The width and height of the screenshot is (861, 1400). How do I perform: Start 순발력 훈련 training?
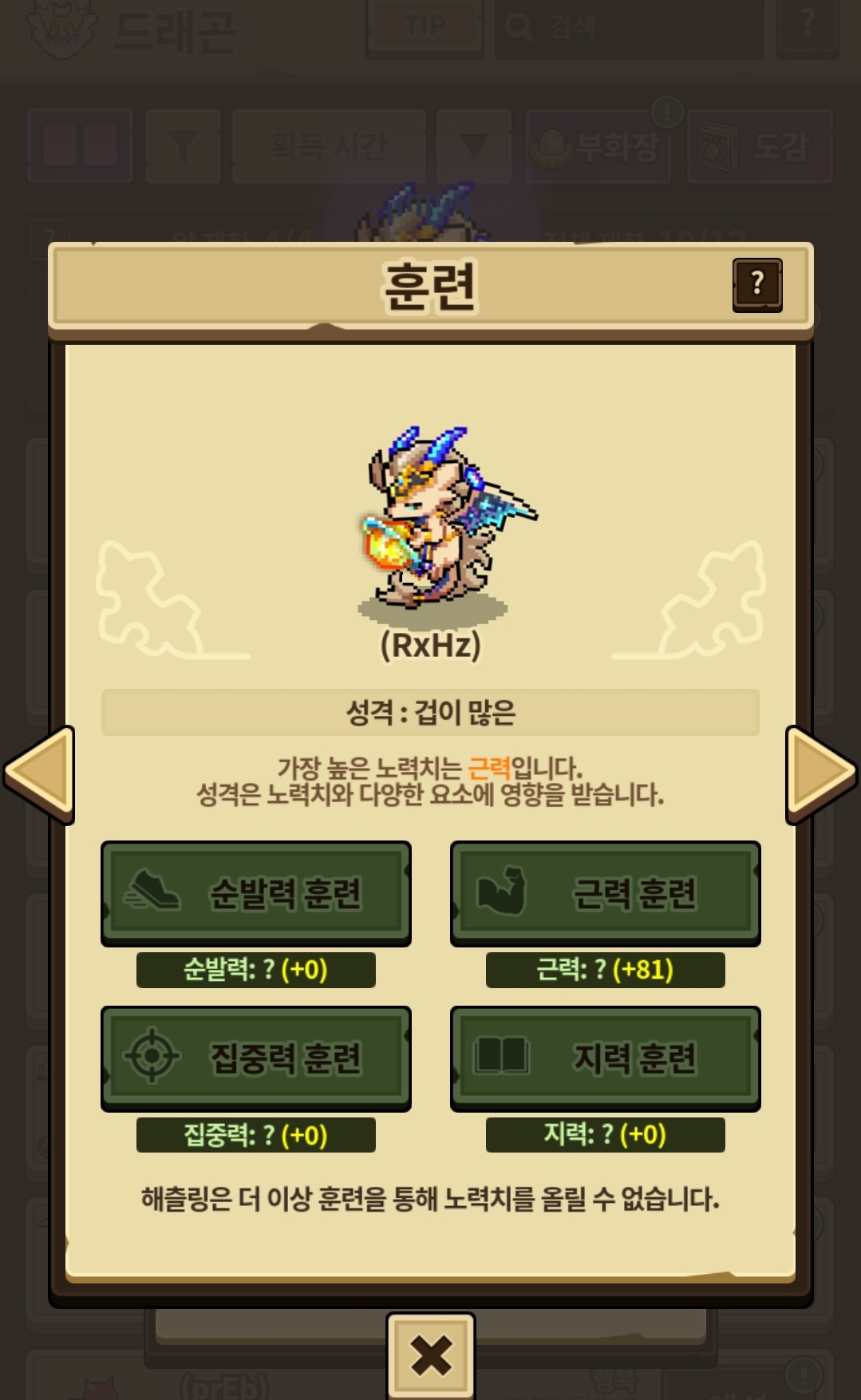click(256, 893)
